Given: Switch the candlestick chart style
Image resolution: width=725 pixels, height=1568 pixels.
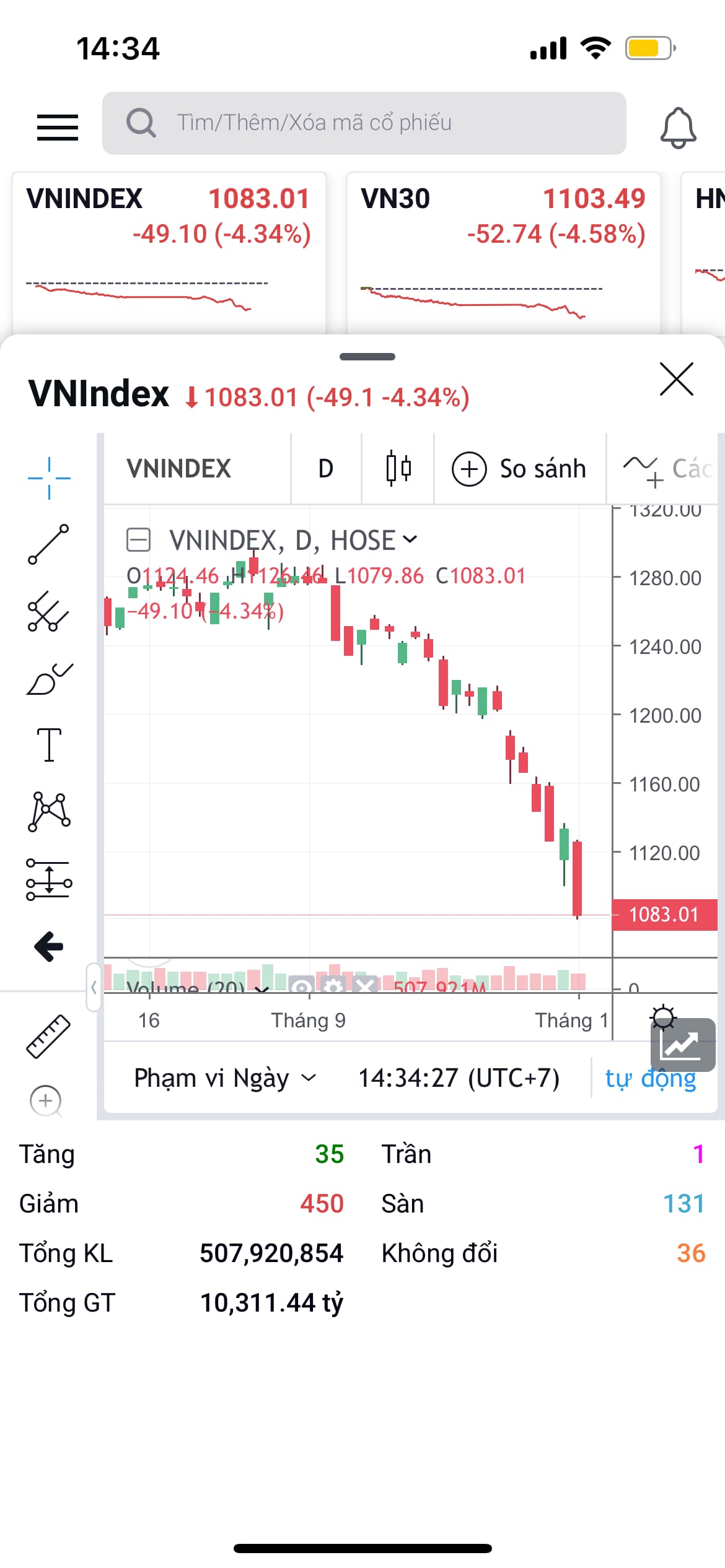Looking at the screenshot, I should coord(398,469).
